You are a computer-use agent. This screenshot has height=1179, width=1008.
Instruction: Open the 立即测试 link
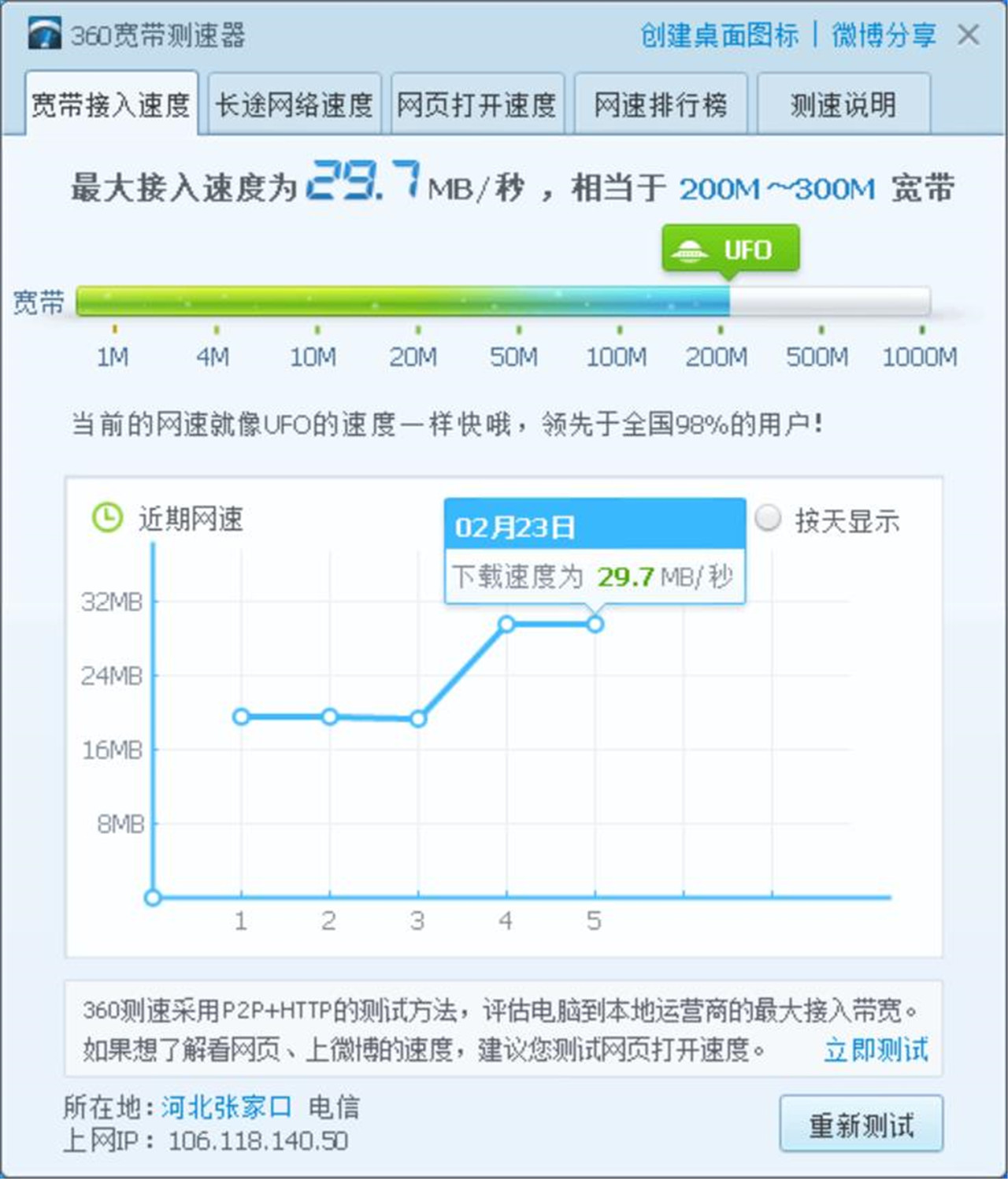(x=876, y=1050)
